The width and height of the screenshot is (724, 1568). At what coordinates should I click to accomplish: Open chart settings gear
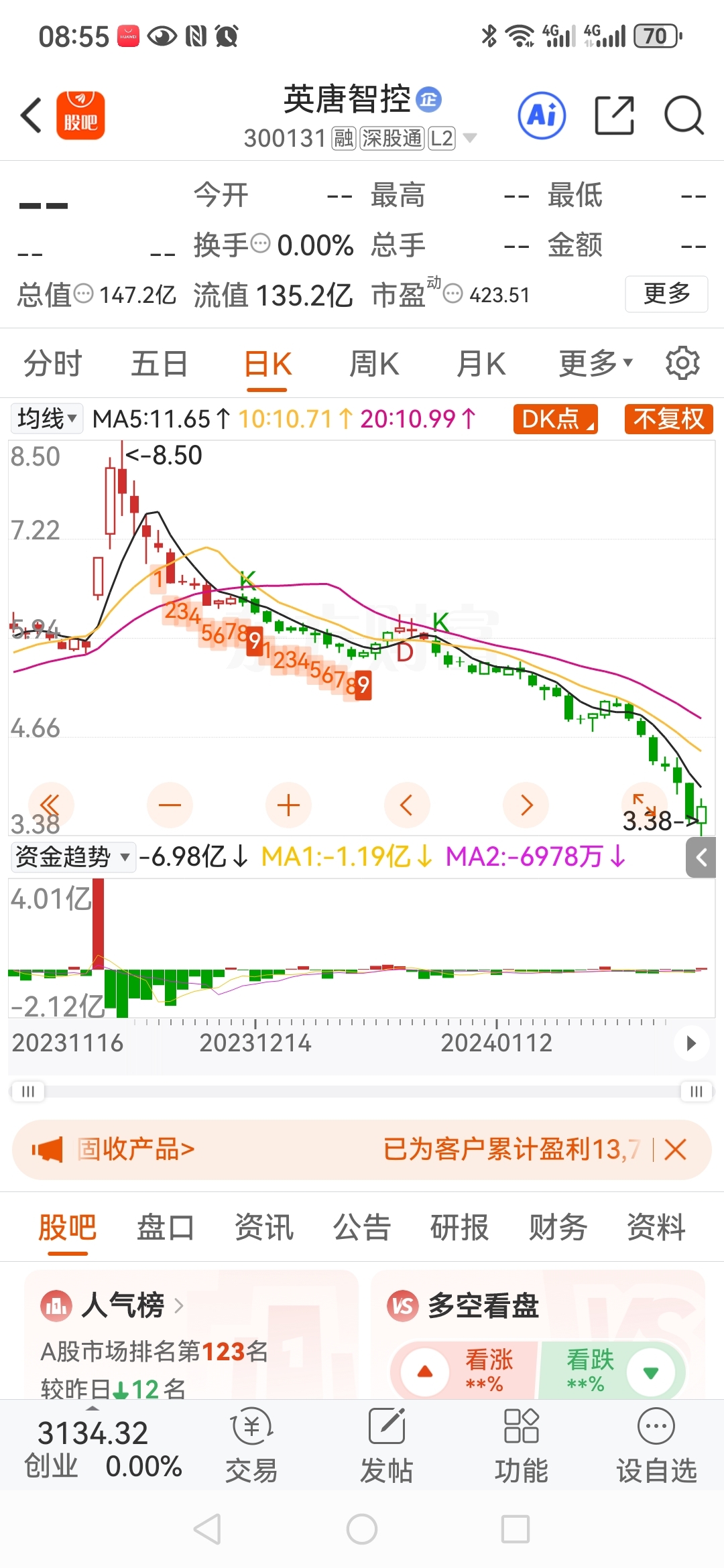tap(682, 363)
